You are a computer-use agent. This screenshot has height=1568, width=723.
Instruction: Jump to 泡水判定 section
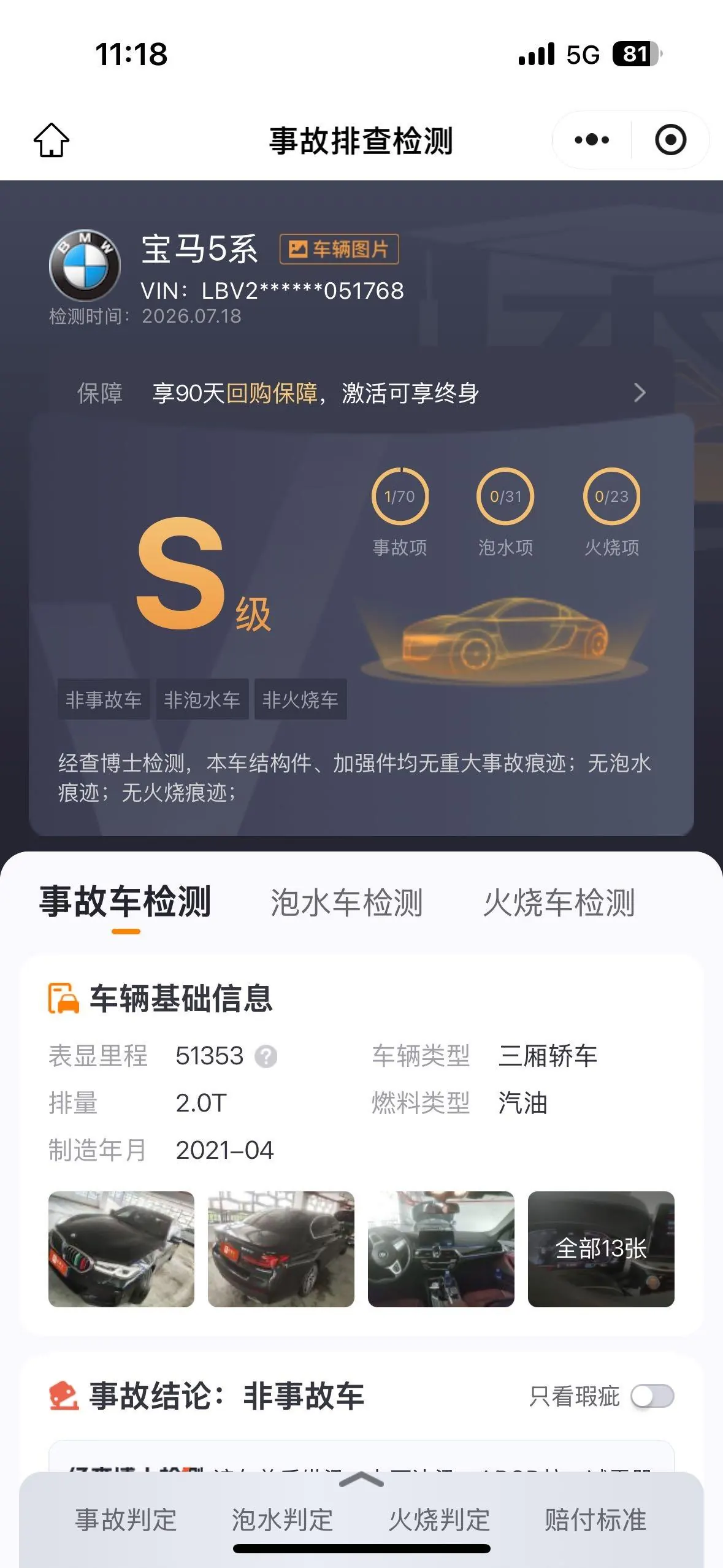pos(282,1520)
